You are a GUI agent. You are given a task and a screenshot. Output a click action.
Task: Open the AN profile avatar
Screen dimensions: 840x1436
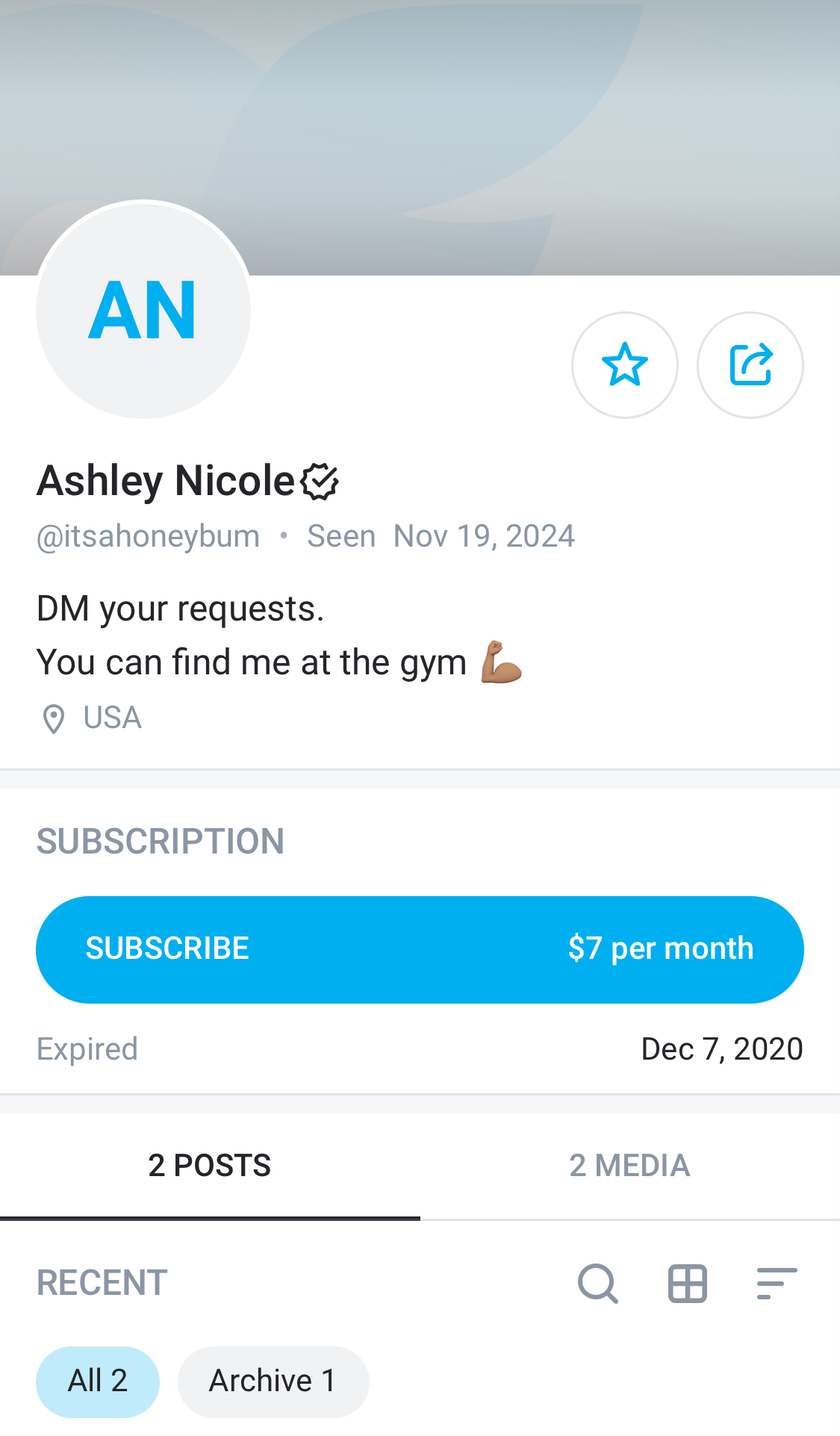[143, 311]
